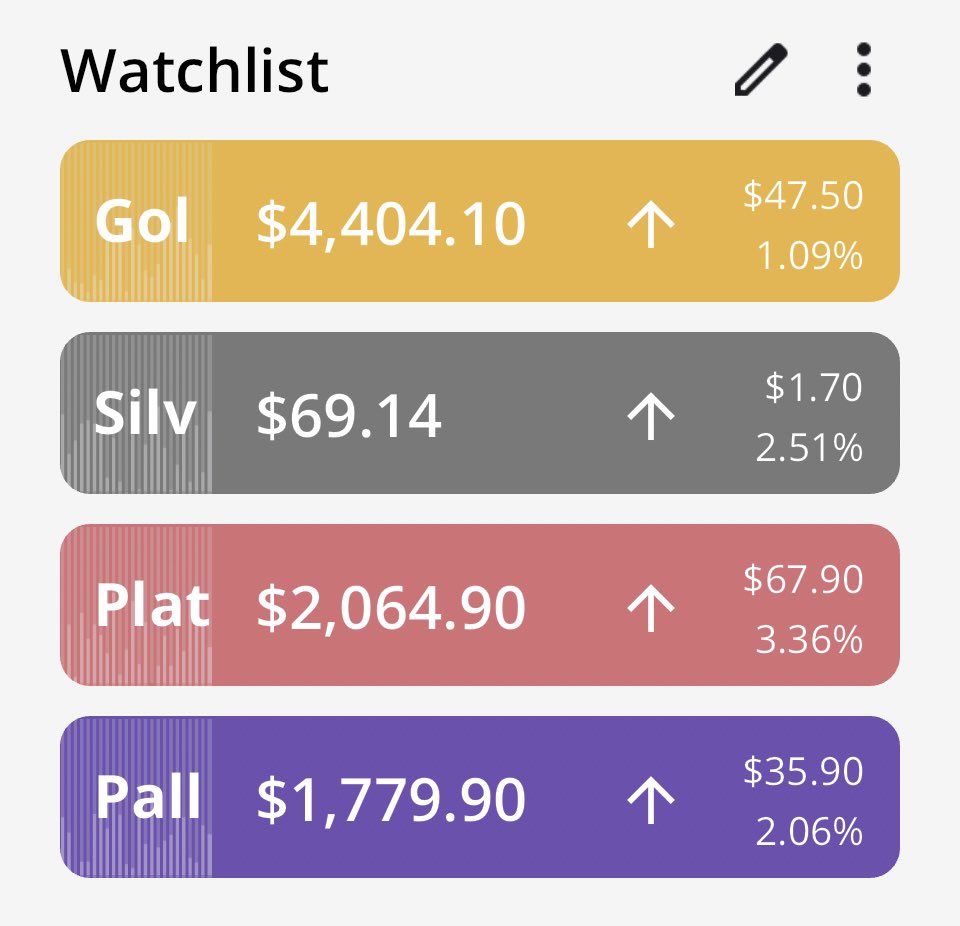Open the three-dot overflow menu
Image resolution: width=960 pixels, height=926 pixels.
coord(863,70)
